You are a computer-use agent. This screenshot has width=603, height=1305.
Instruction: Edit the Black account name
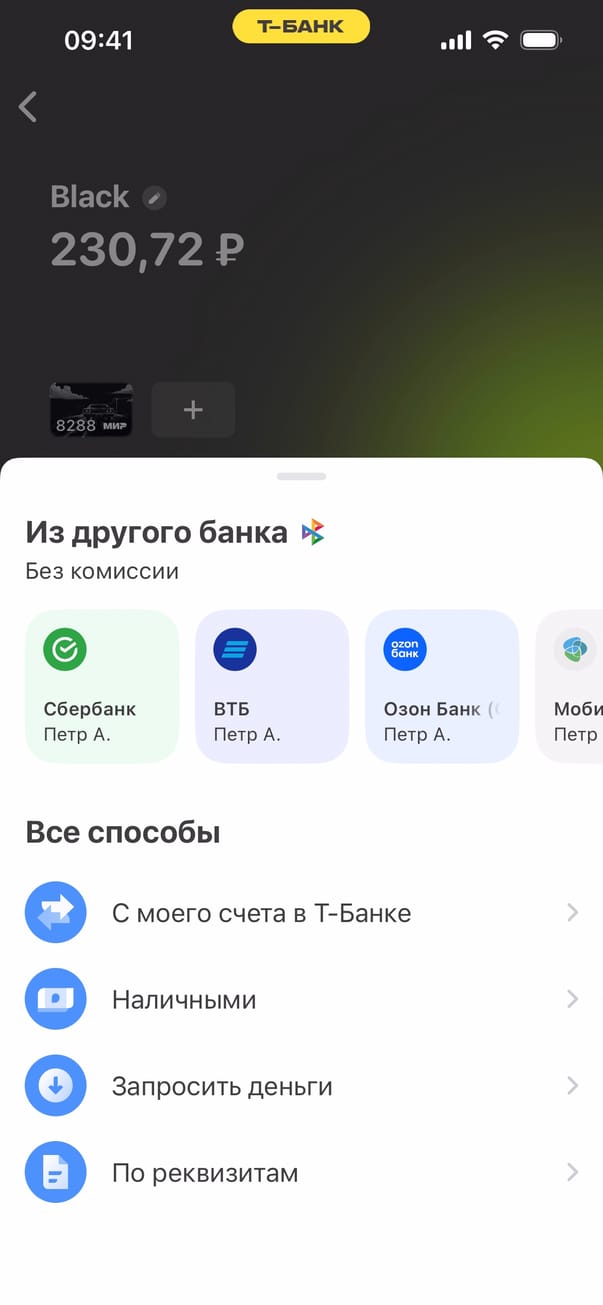tap(153, 197)
